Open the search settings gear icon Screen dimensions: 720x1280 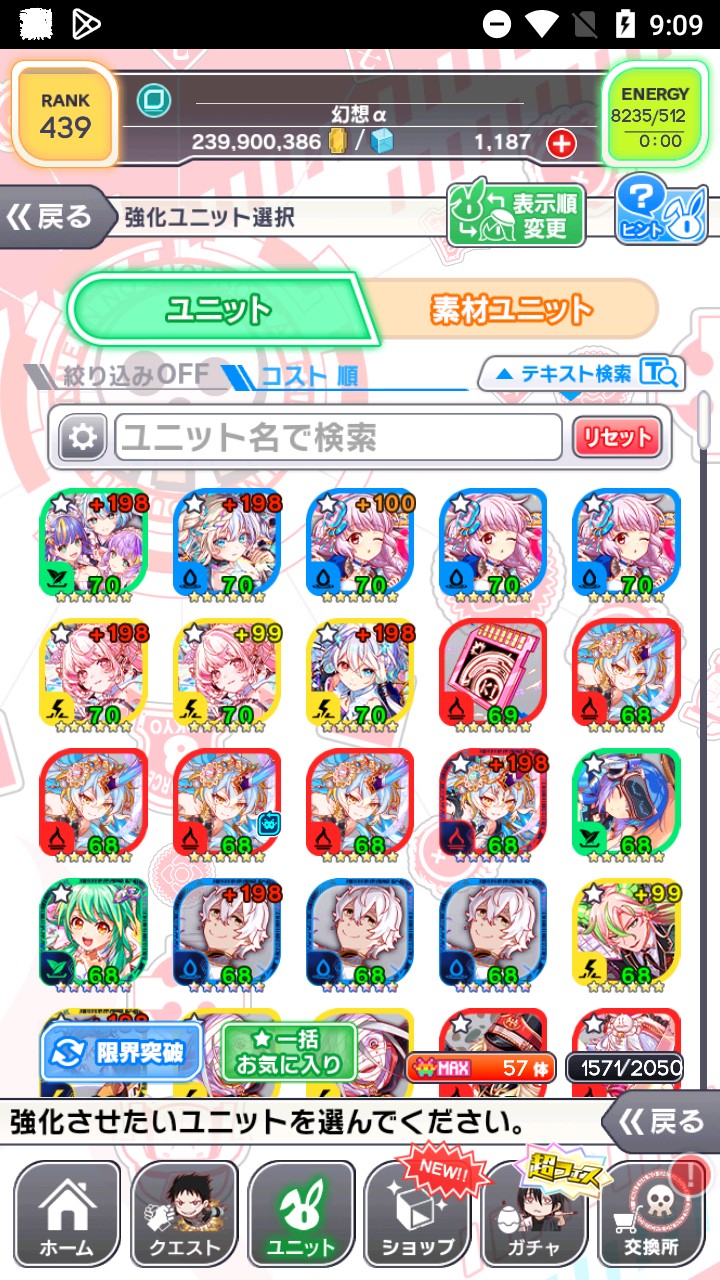(x=83, y=437)
